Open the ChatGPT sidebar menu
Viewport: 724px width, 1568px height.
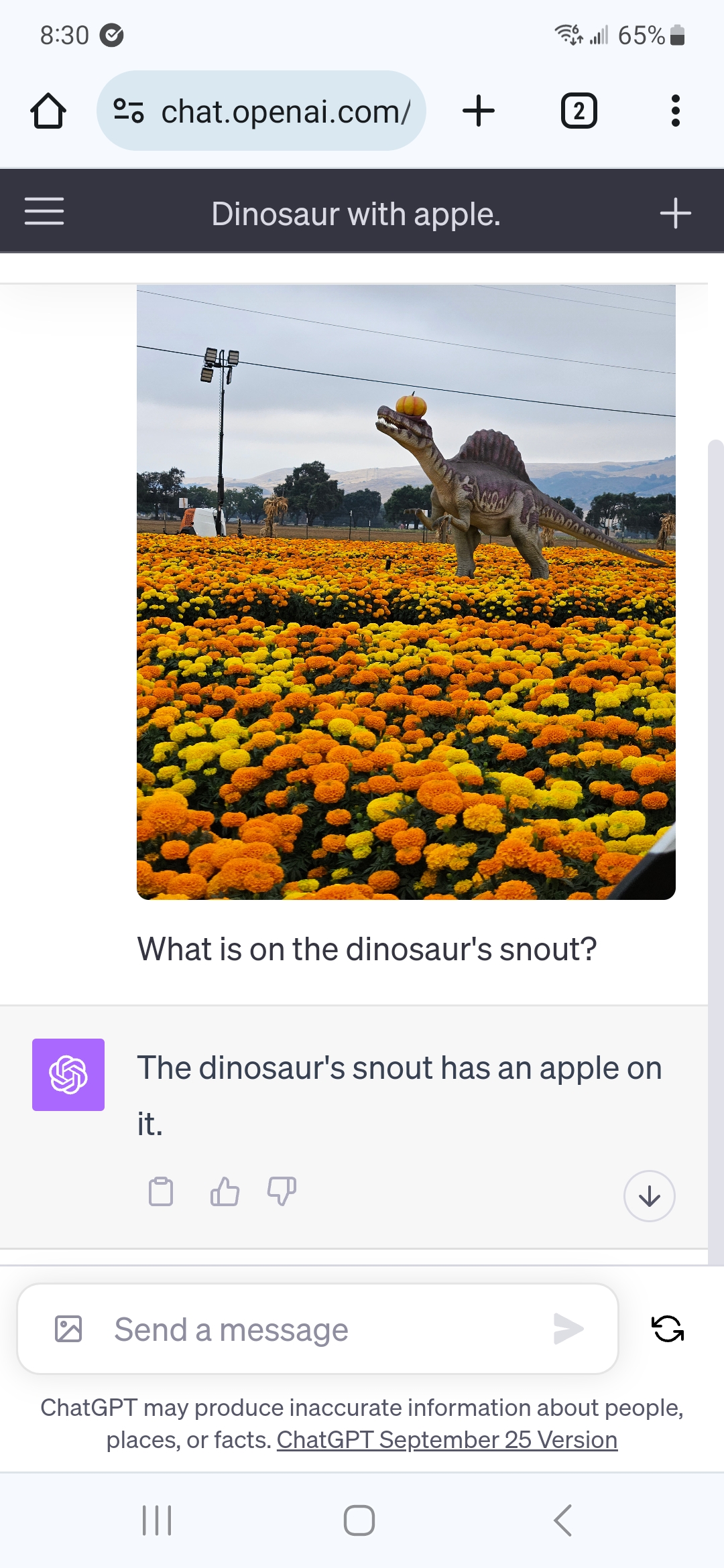(x=44, y=211)
